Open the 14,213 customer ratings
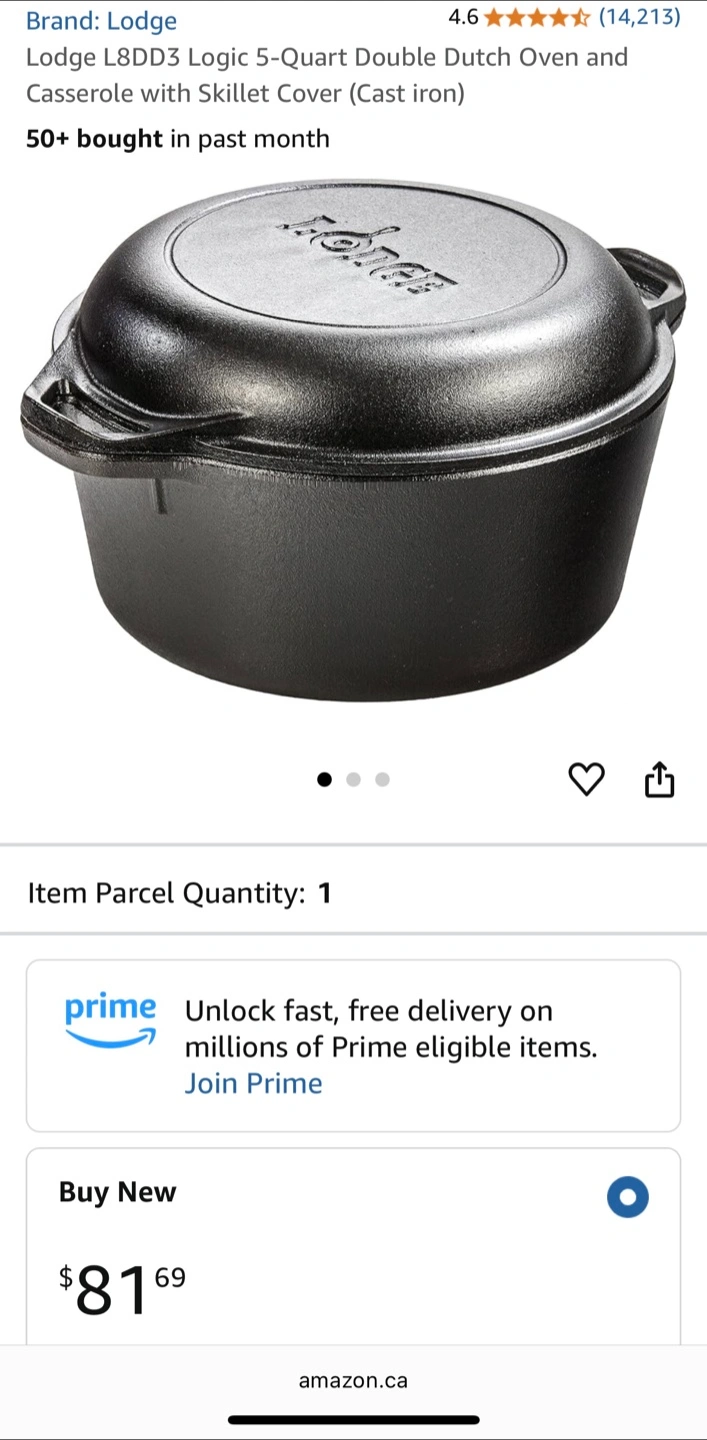This screenshot has width=707, height=1440. [639, 16]
